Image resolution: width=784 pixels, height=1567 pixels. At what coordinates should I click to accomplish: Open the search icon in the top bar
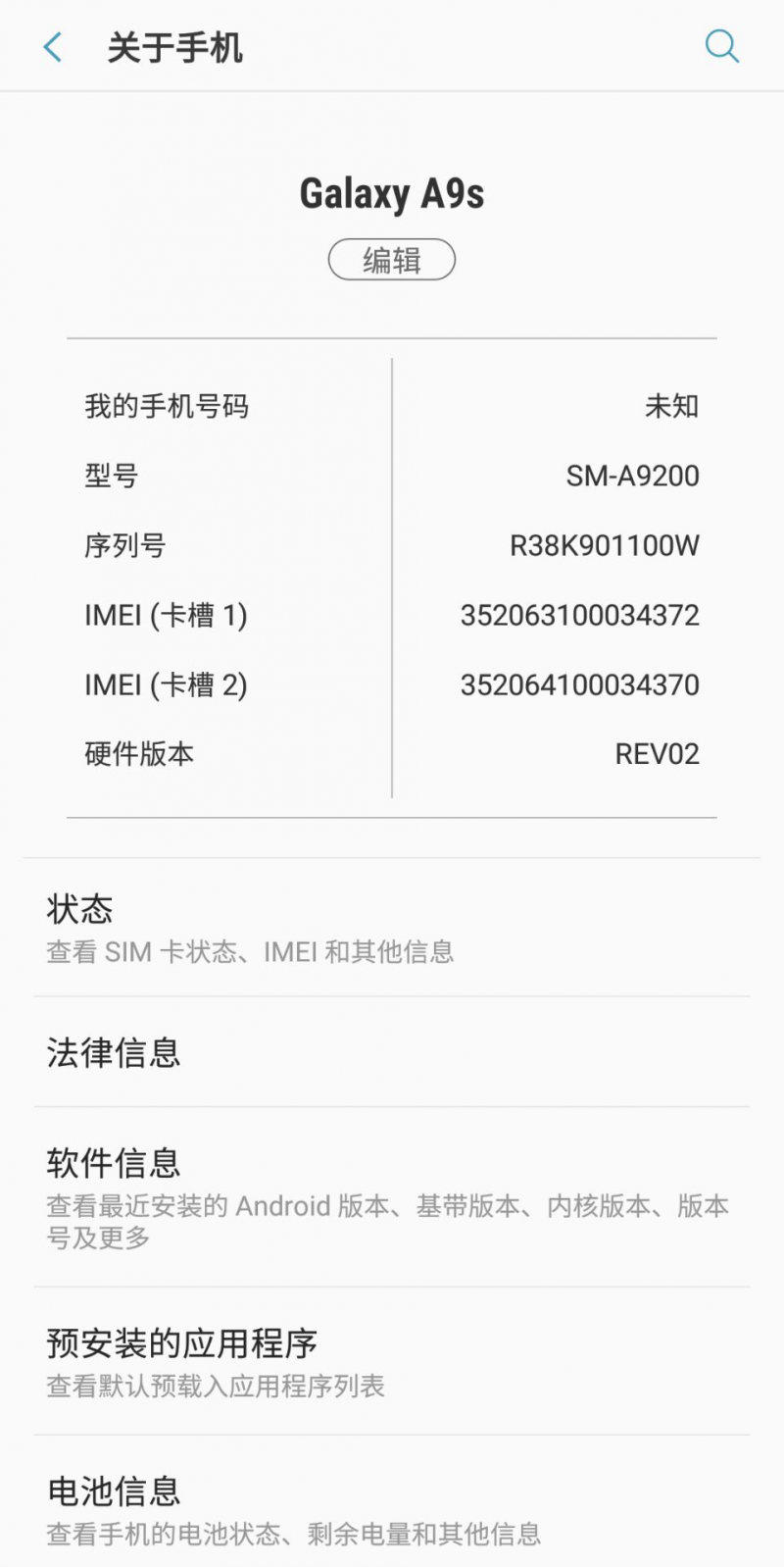(722, 45)
